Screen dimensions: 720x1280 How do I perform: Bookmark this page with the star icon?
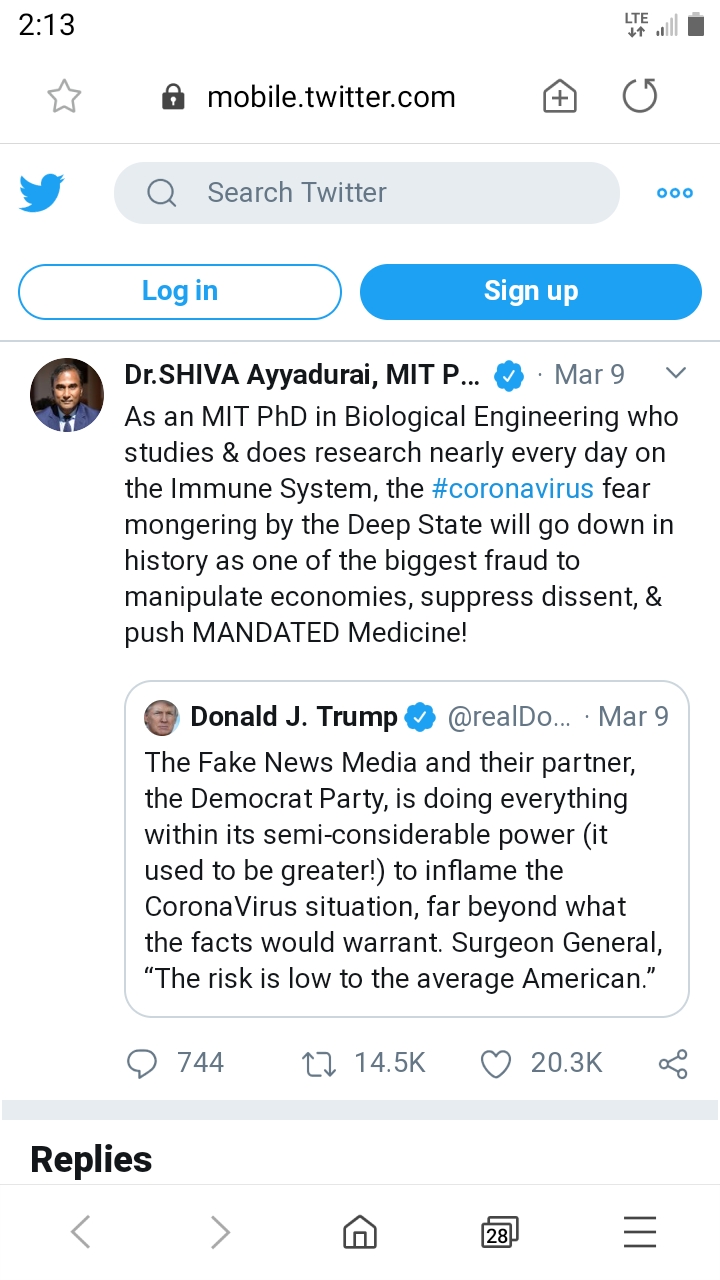65,97
